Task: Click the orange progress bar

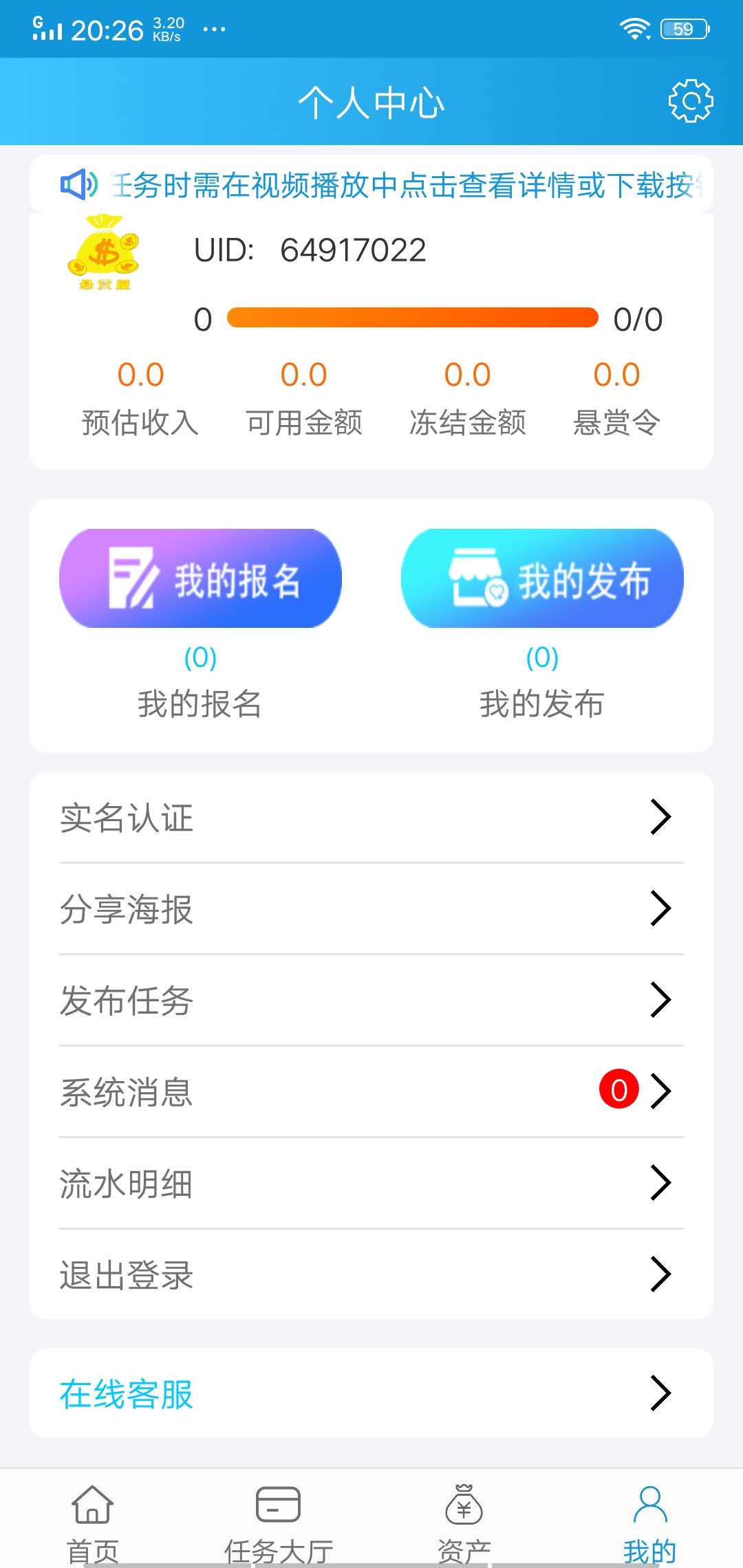Action: click(x=413, y=318)
